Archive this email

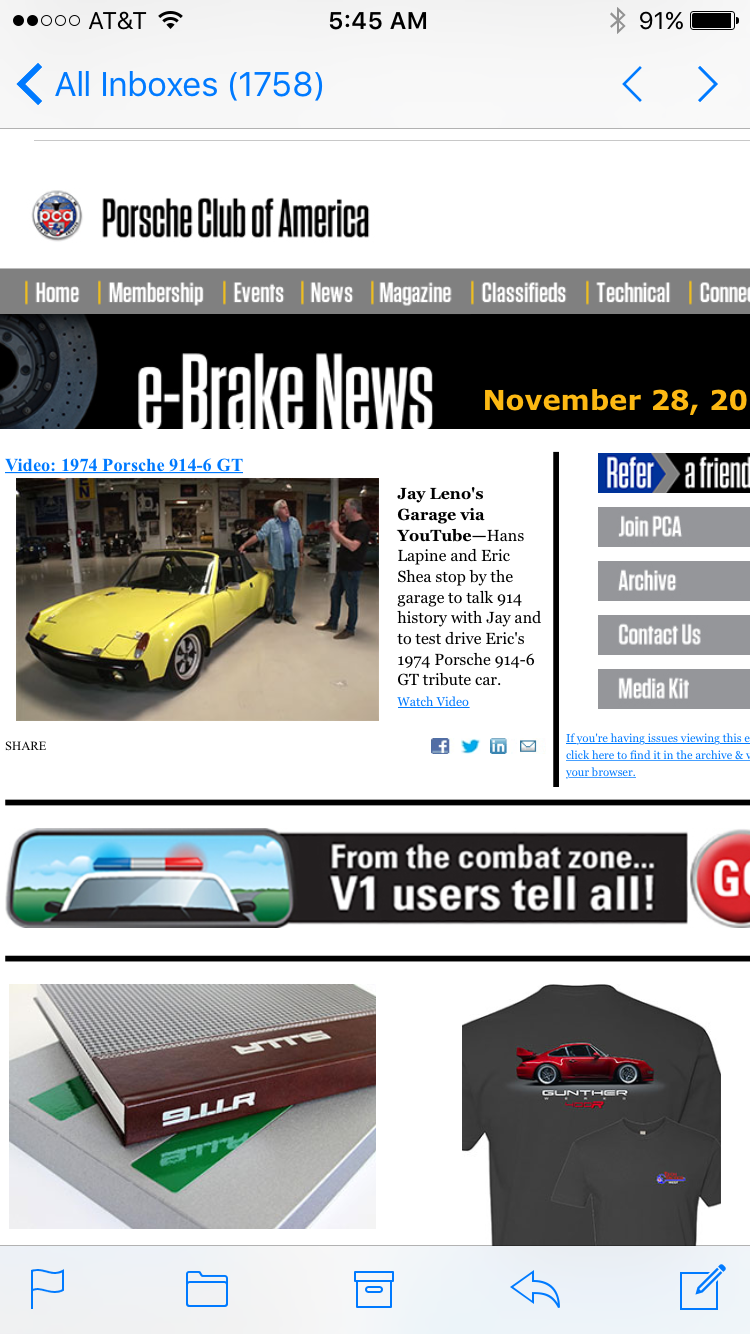click(x=374, y=1288)
